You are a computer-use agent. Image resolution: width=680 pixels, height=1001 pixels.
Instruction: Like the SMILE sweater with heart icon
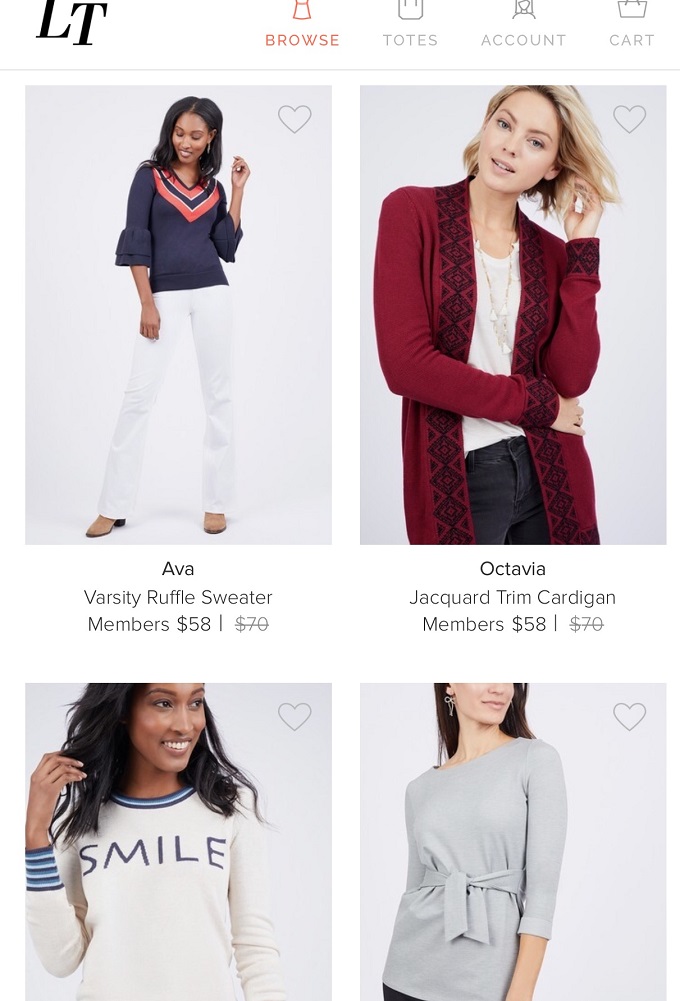tap(294, 716)
